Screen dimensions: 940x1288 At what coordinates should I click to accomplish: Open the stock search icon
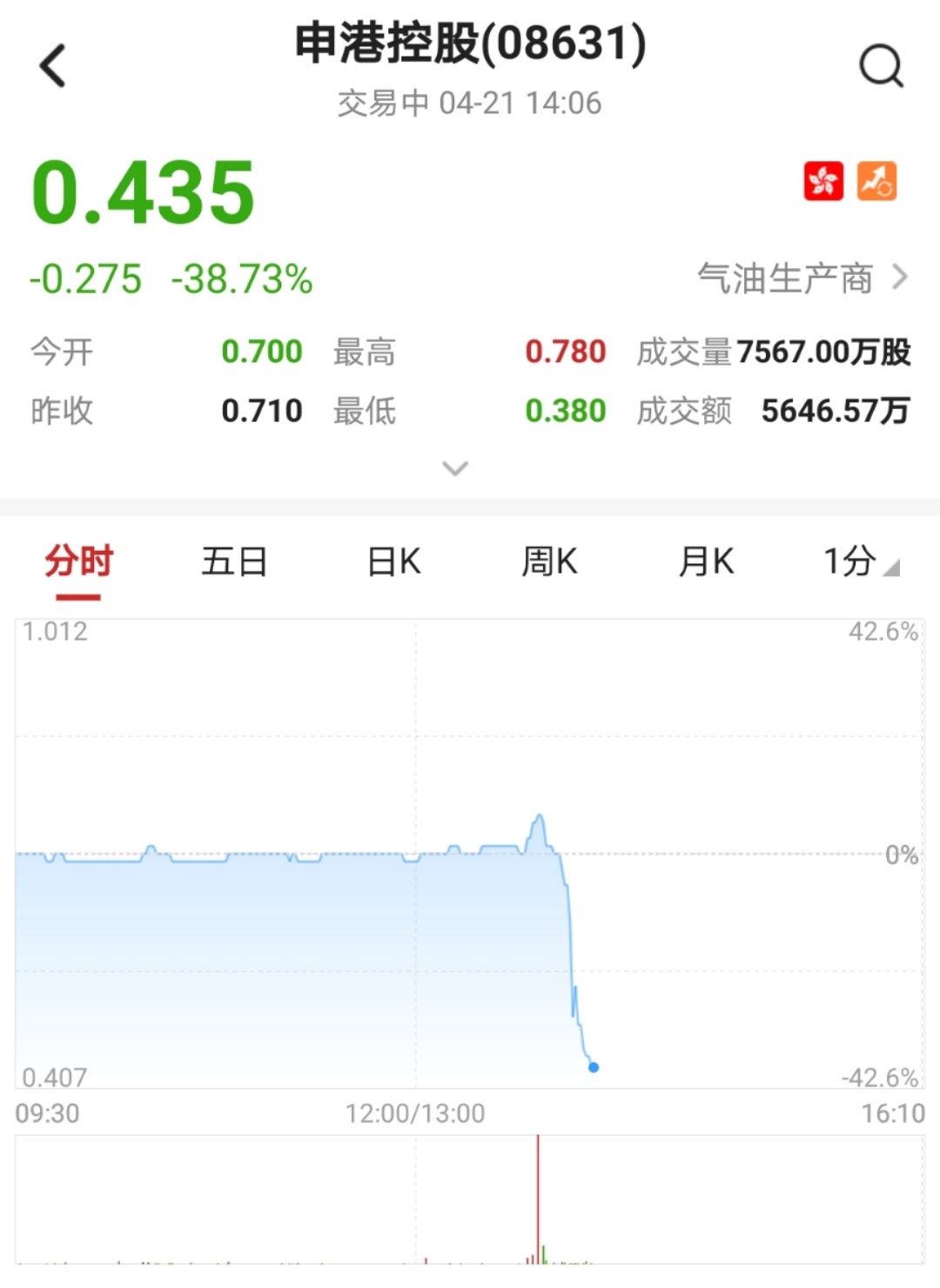[x=881, y=66]
